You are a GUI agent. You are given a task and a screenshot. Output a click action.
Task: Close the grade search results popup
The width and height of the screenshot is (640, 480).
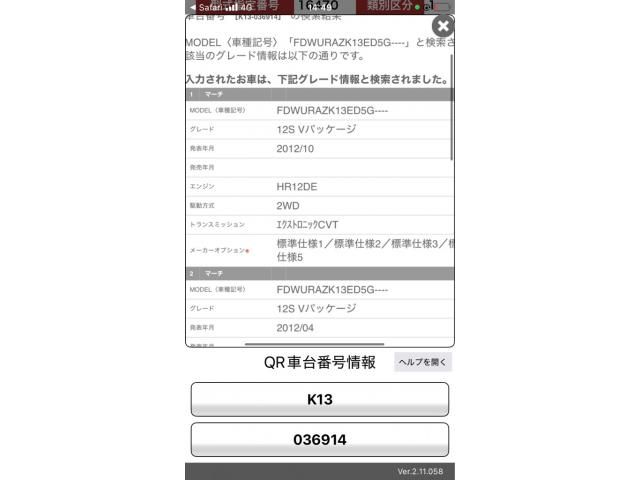tap(443, 26)
